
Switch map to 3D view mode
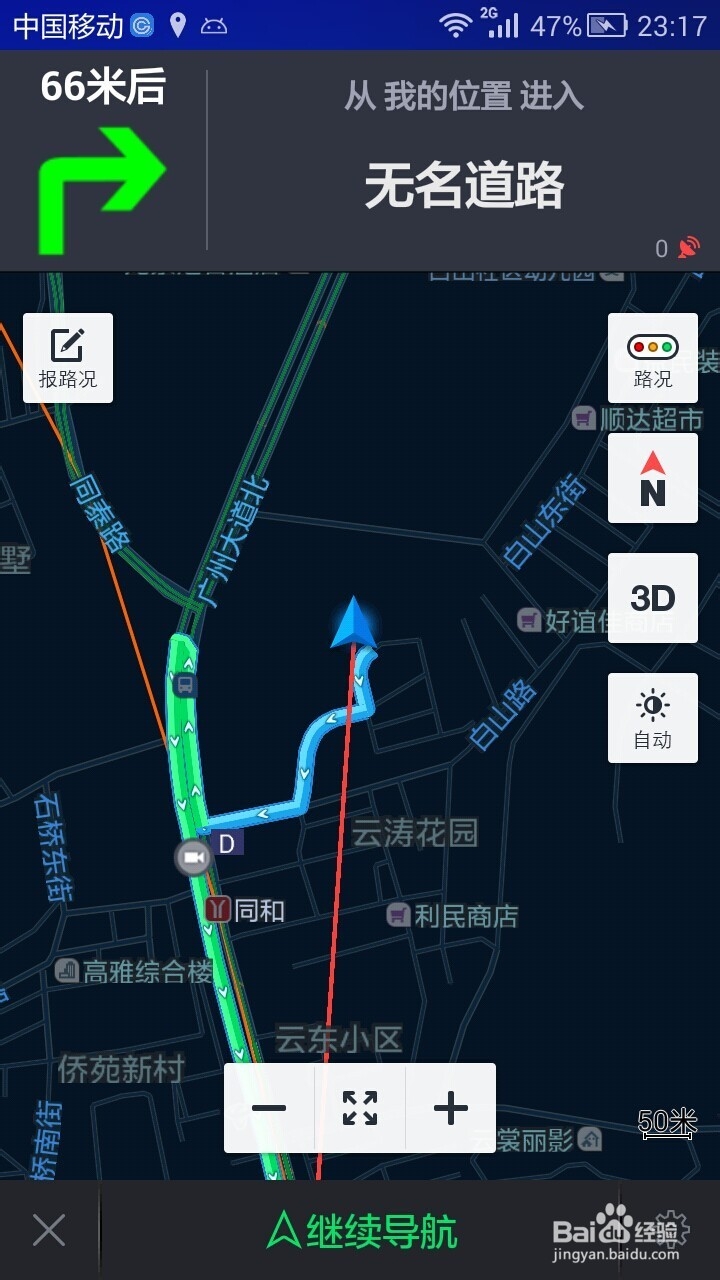pyautogui.click(x=652, y=597)
